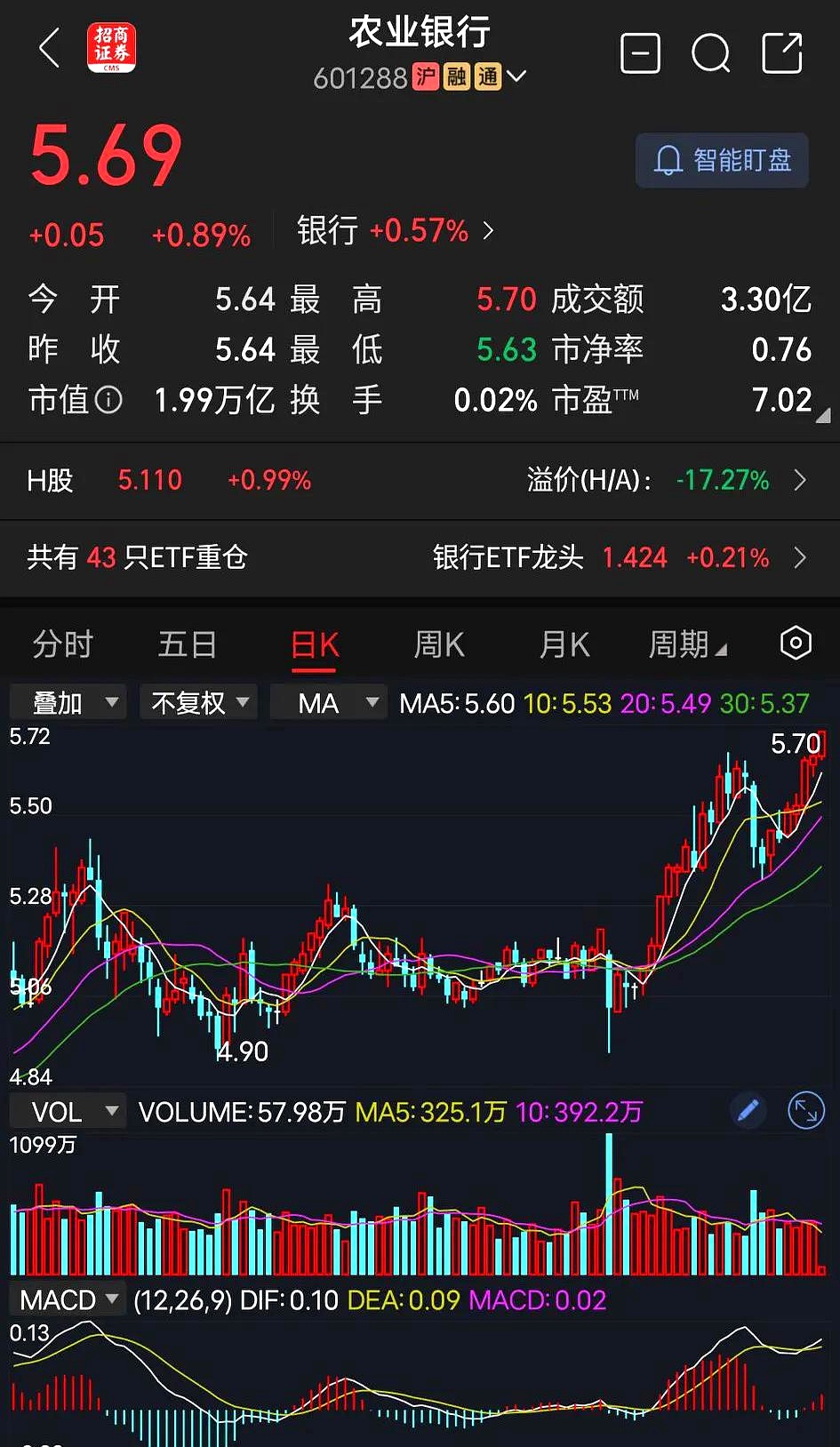This screenshot has width=840, height=1447.
Task: Expand the stock code 601288 dropdown
Action: 516,77
